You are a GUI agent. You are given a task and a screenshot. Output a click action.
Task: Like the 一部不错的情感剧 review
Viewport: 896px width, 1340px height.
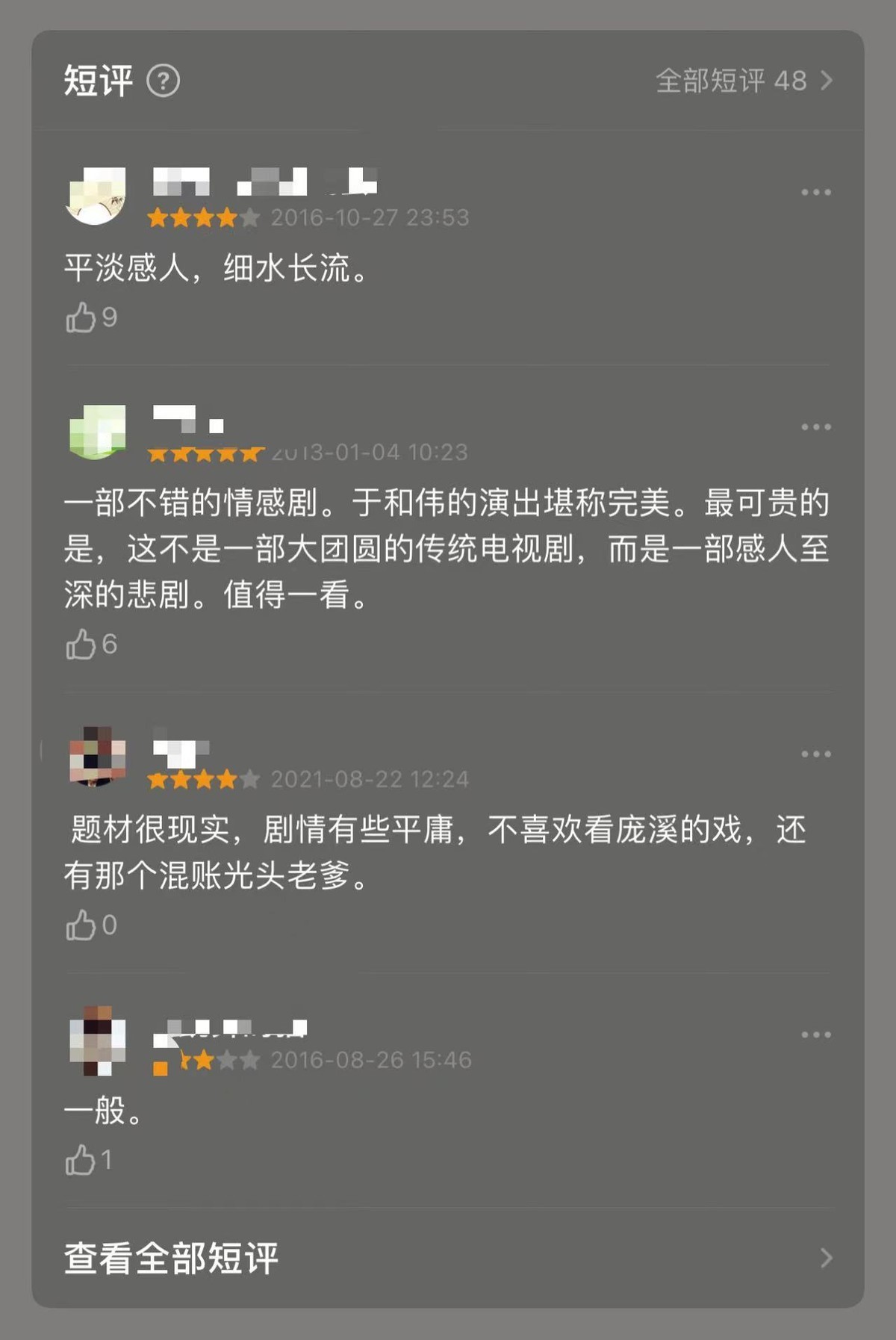pos(81,644)
